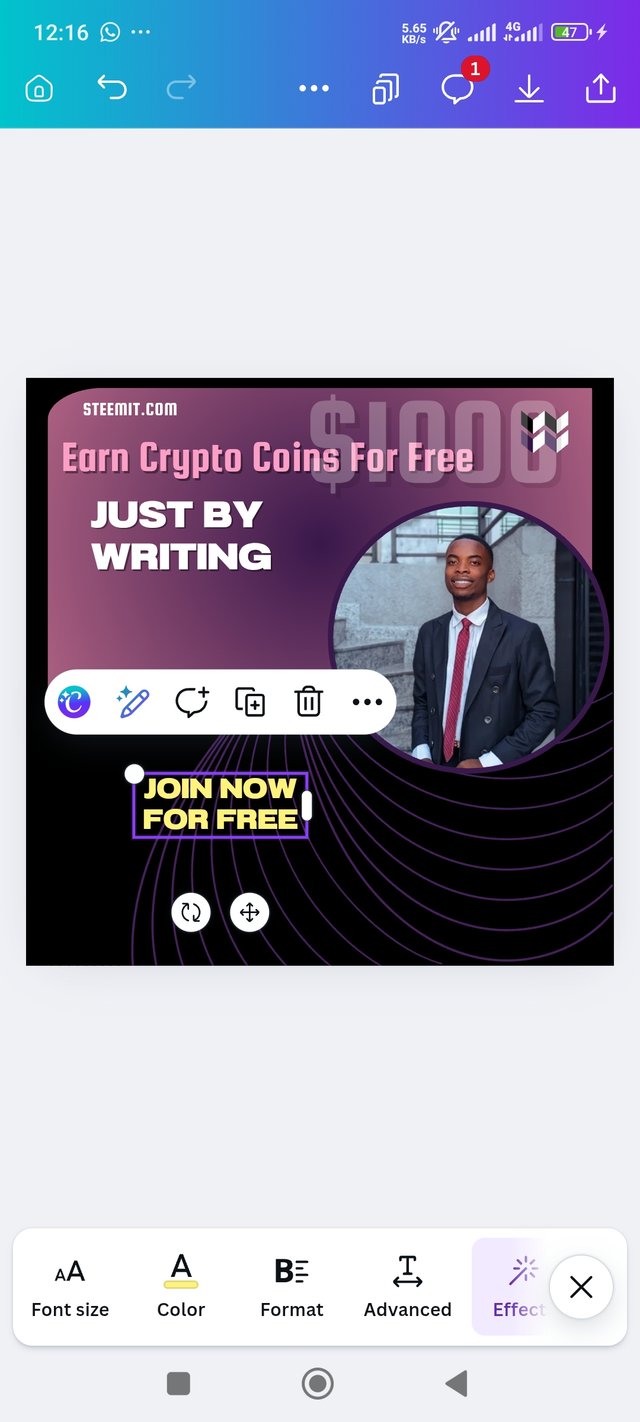Viewport: 640px width, 1422px height.
Task: Open the top bar overflow menu
Action: 313,89
